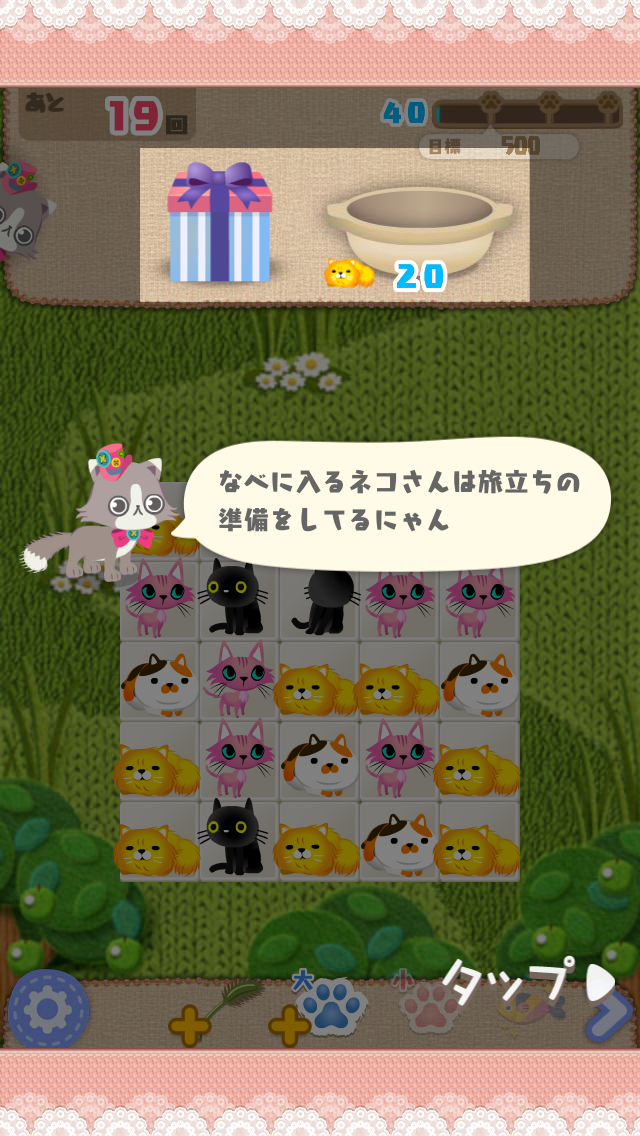
Task: Tap the striped gift box
Action: click(219, 224)
